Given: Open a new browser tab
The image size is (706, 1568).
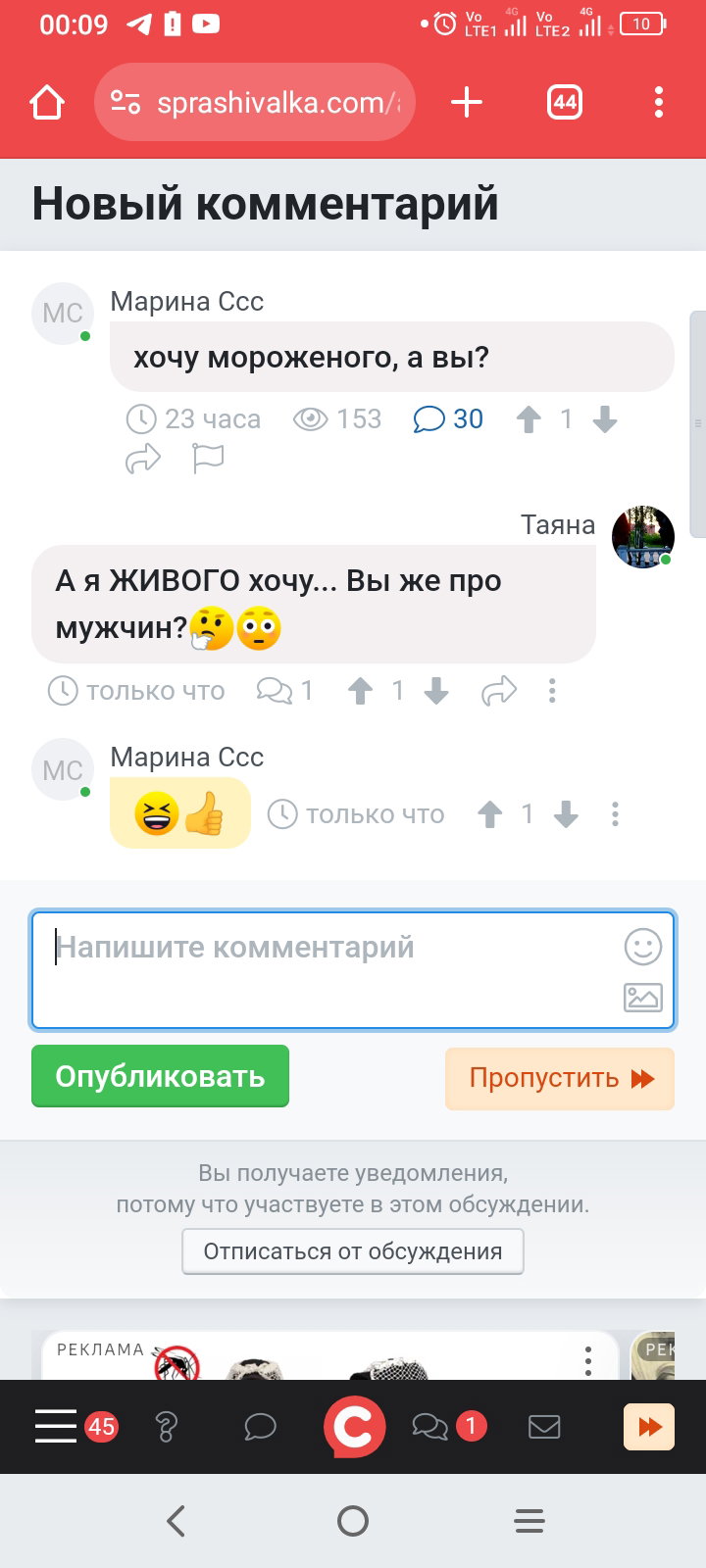Looking at the screenshot, I should click(x=467, y=102).
